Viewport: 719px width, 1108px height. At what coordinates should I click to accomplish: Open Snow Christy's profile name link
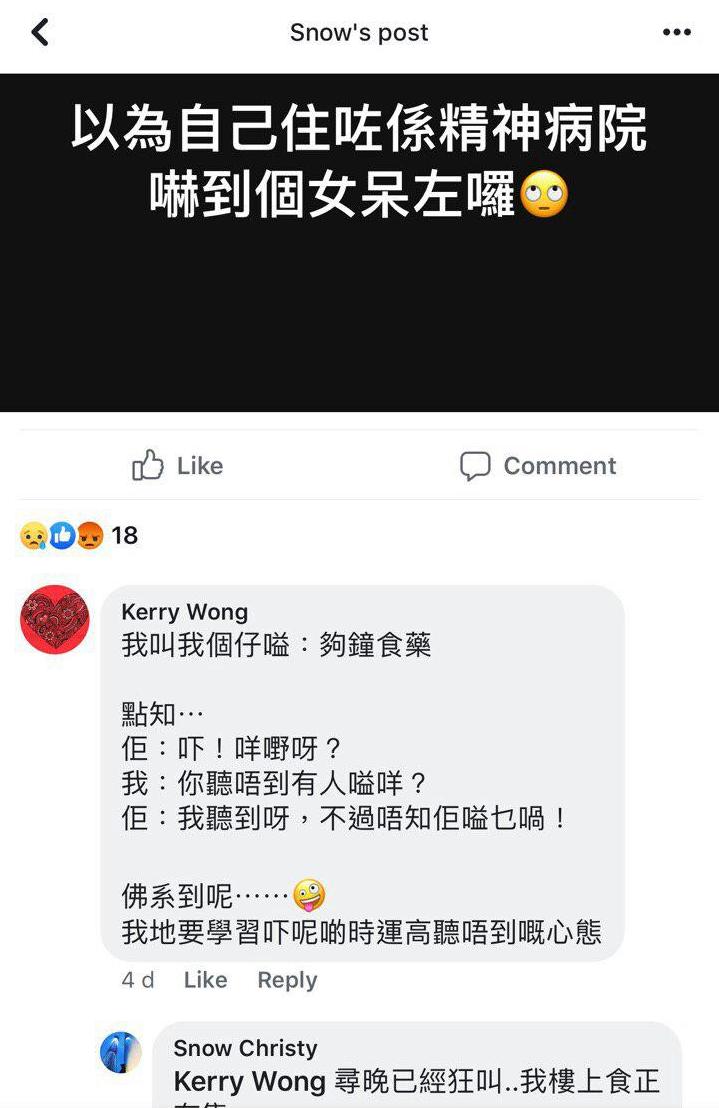click(245, 1048)
